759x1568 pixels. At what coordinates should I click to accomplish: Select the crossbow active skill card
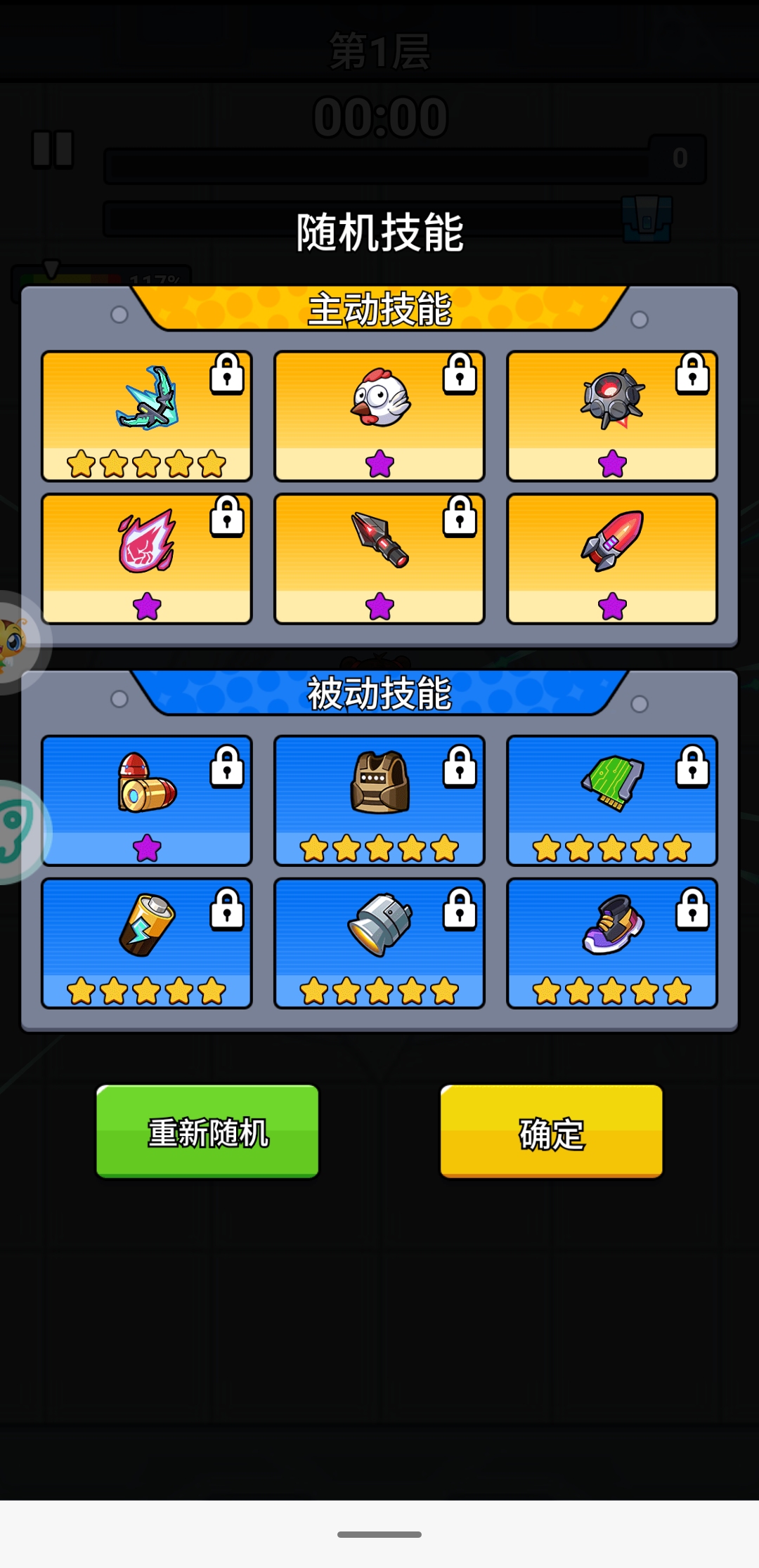pos(146,416)
